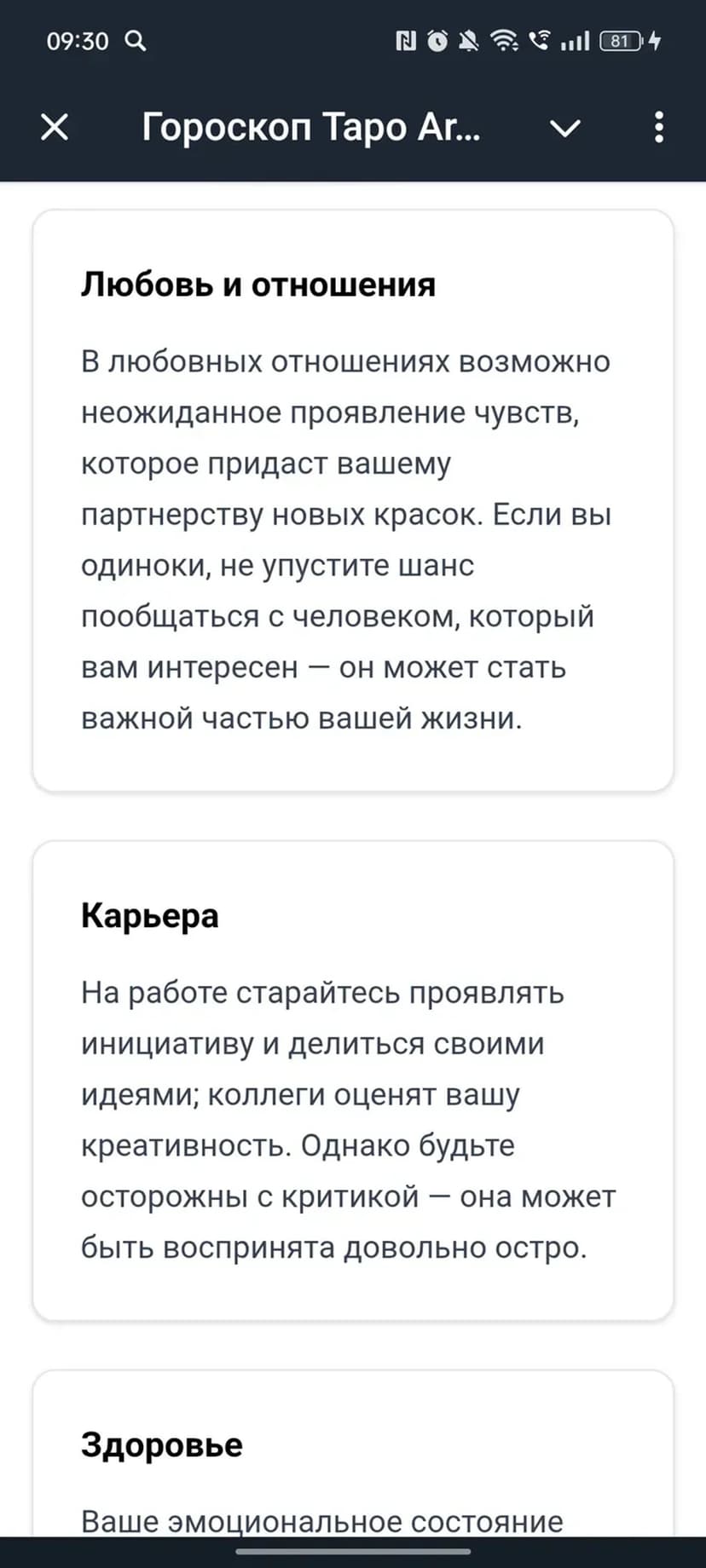Close the Гороскоп Таро web view

click(55, 128)
